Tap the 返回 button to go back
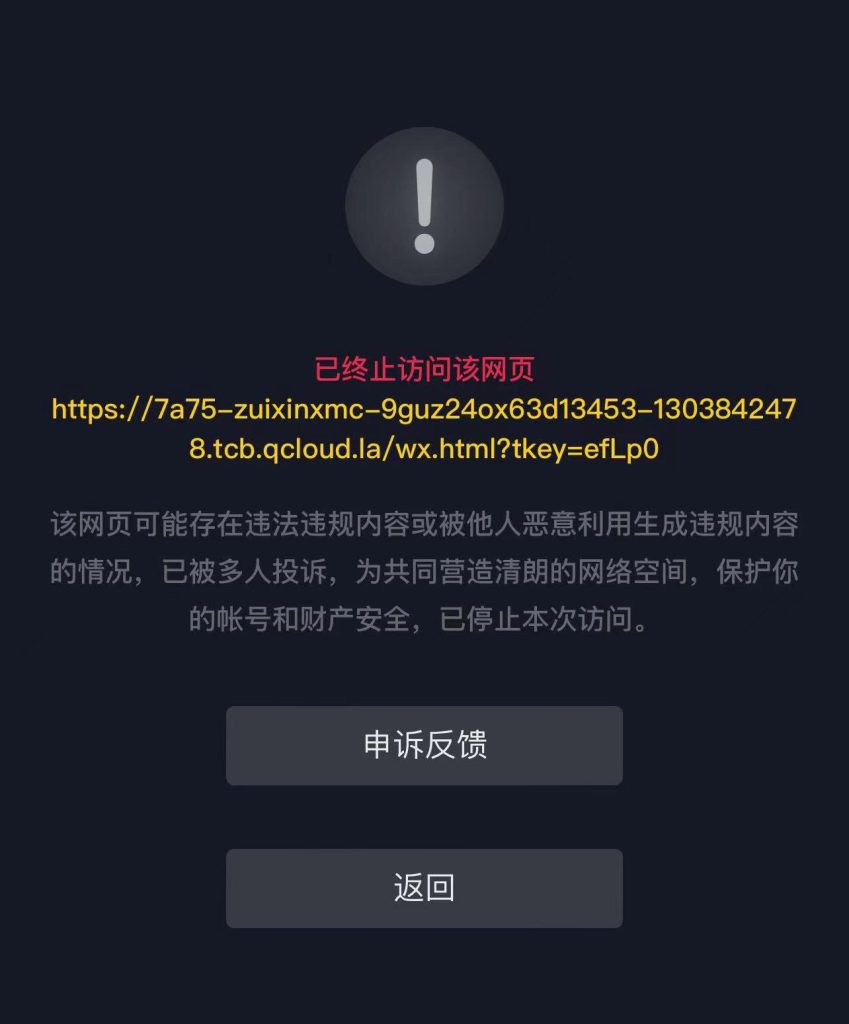Viewport: 849px width, 1024px height. (x=424, y=888)
